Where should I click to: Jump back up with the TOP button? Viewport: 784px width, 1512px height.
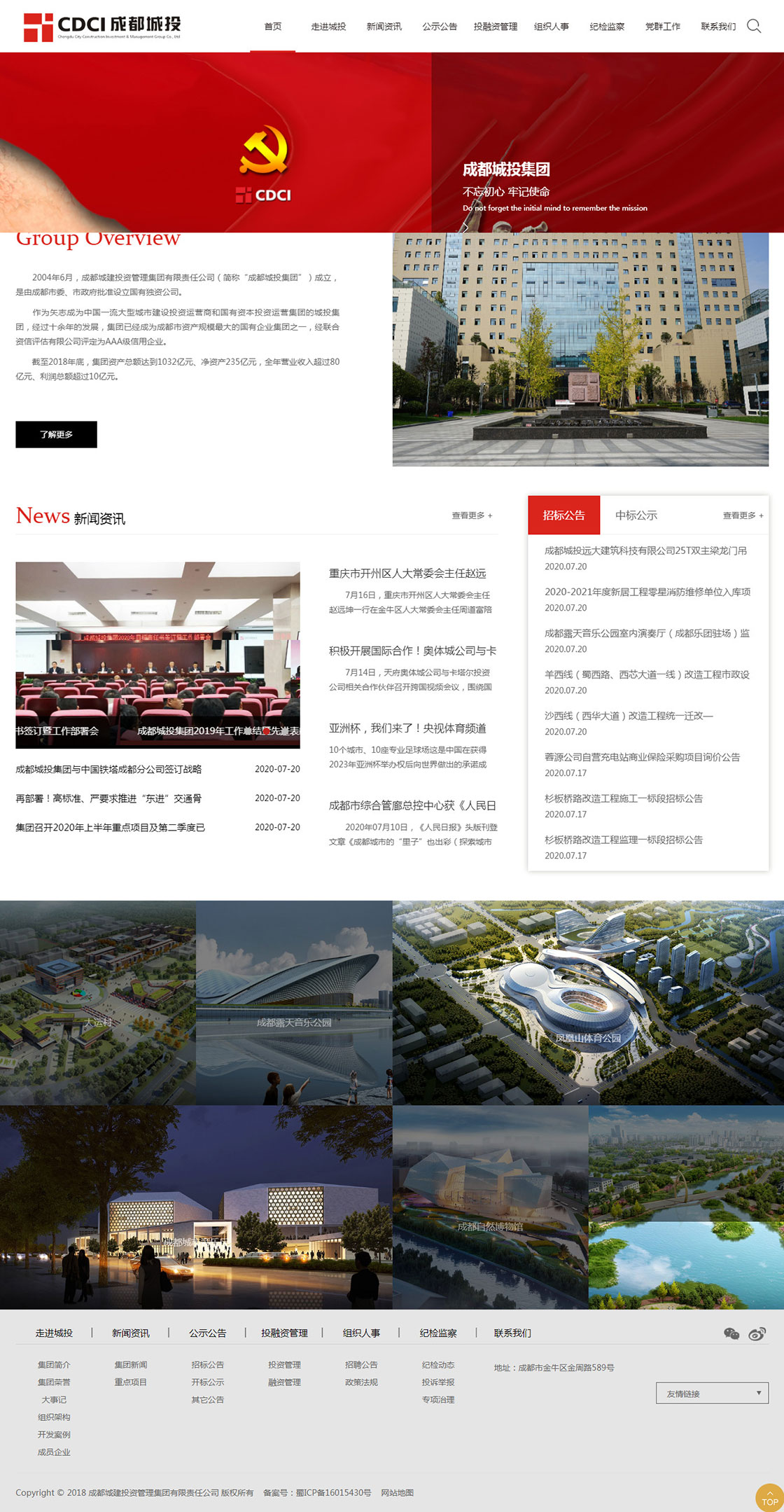click(769, 1497)
